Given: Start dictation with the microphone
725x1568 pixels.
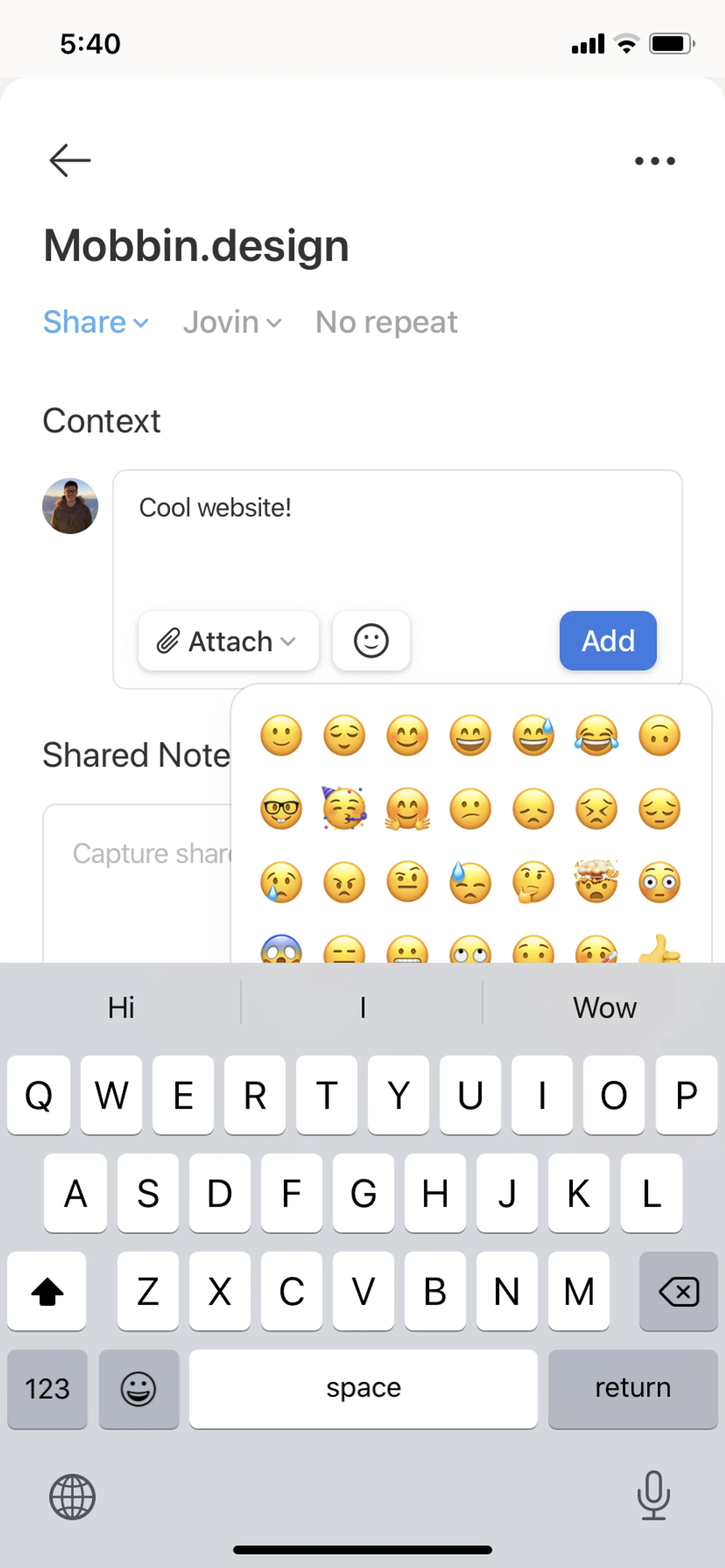Looking at the screenshot, I should pos(653,1496).
